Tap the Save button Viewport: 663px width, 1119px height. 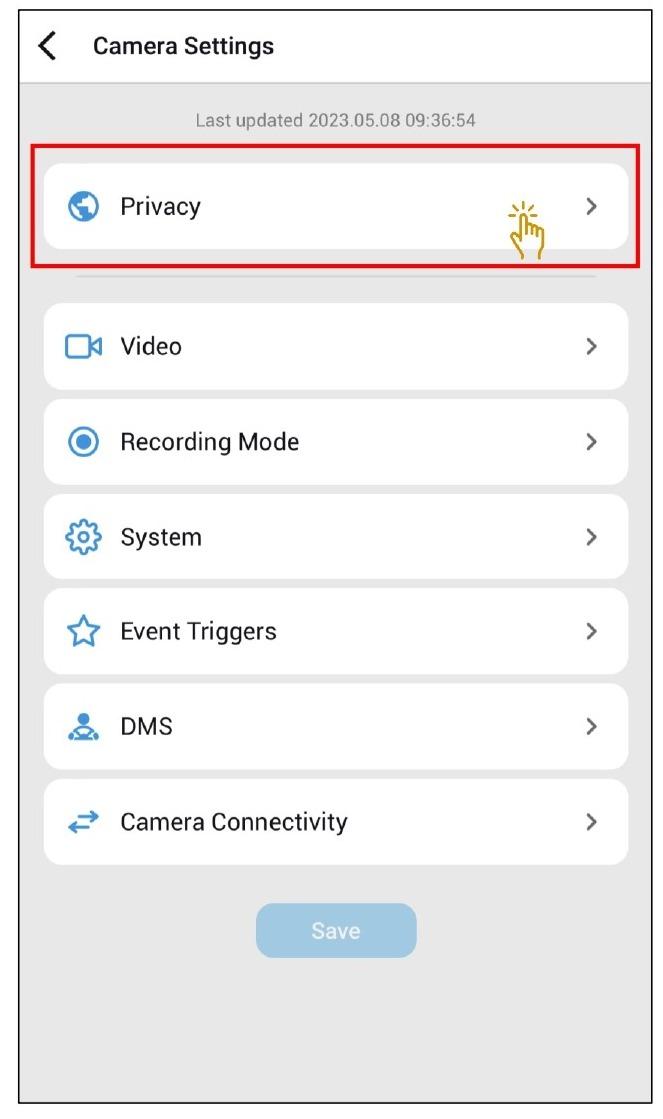(336, 930)
